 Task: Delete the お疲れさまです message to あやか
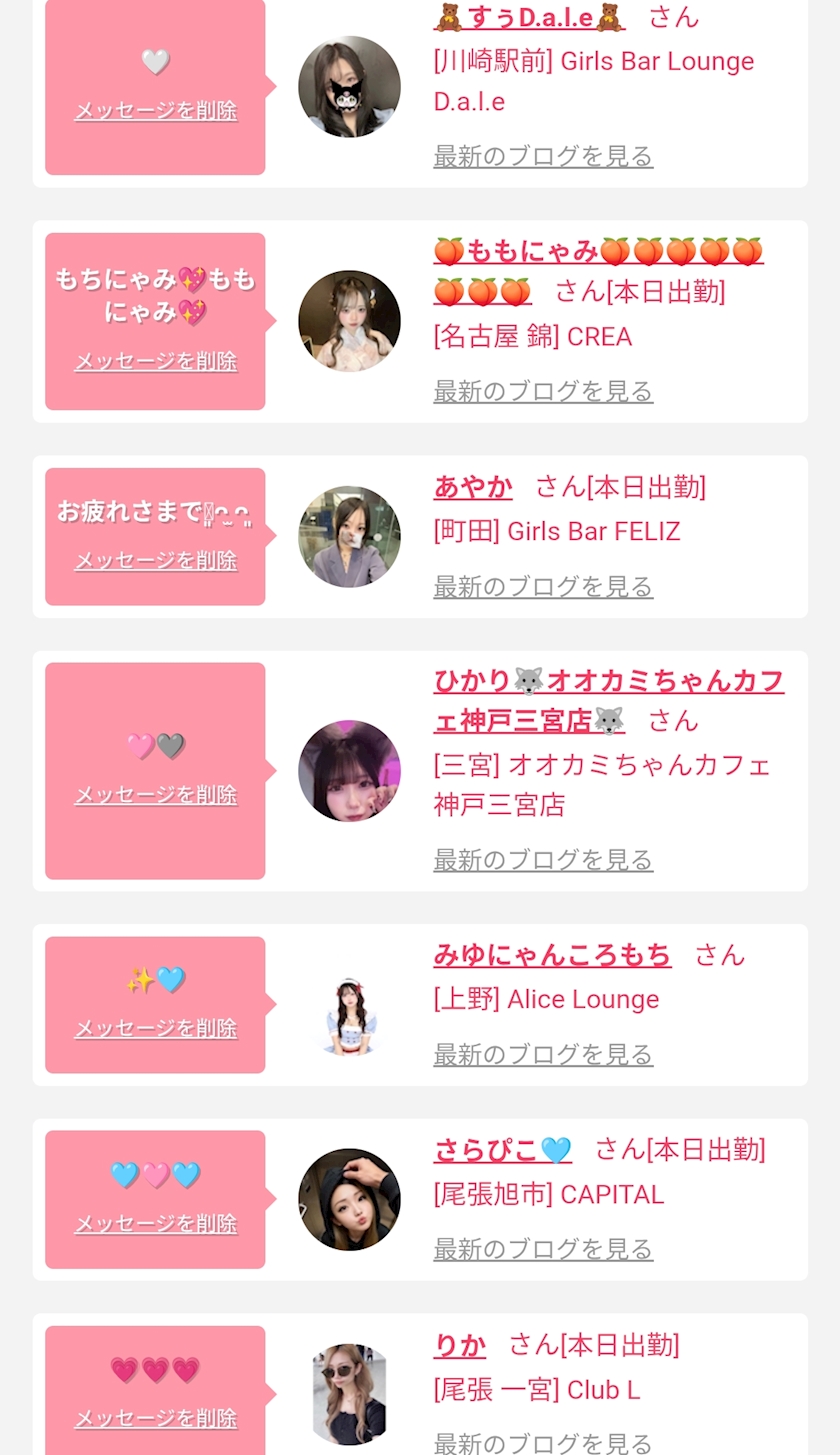click(x=156, y=560)
